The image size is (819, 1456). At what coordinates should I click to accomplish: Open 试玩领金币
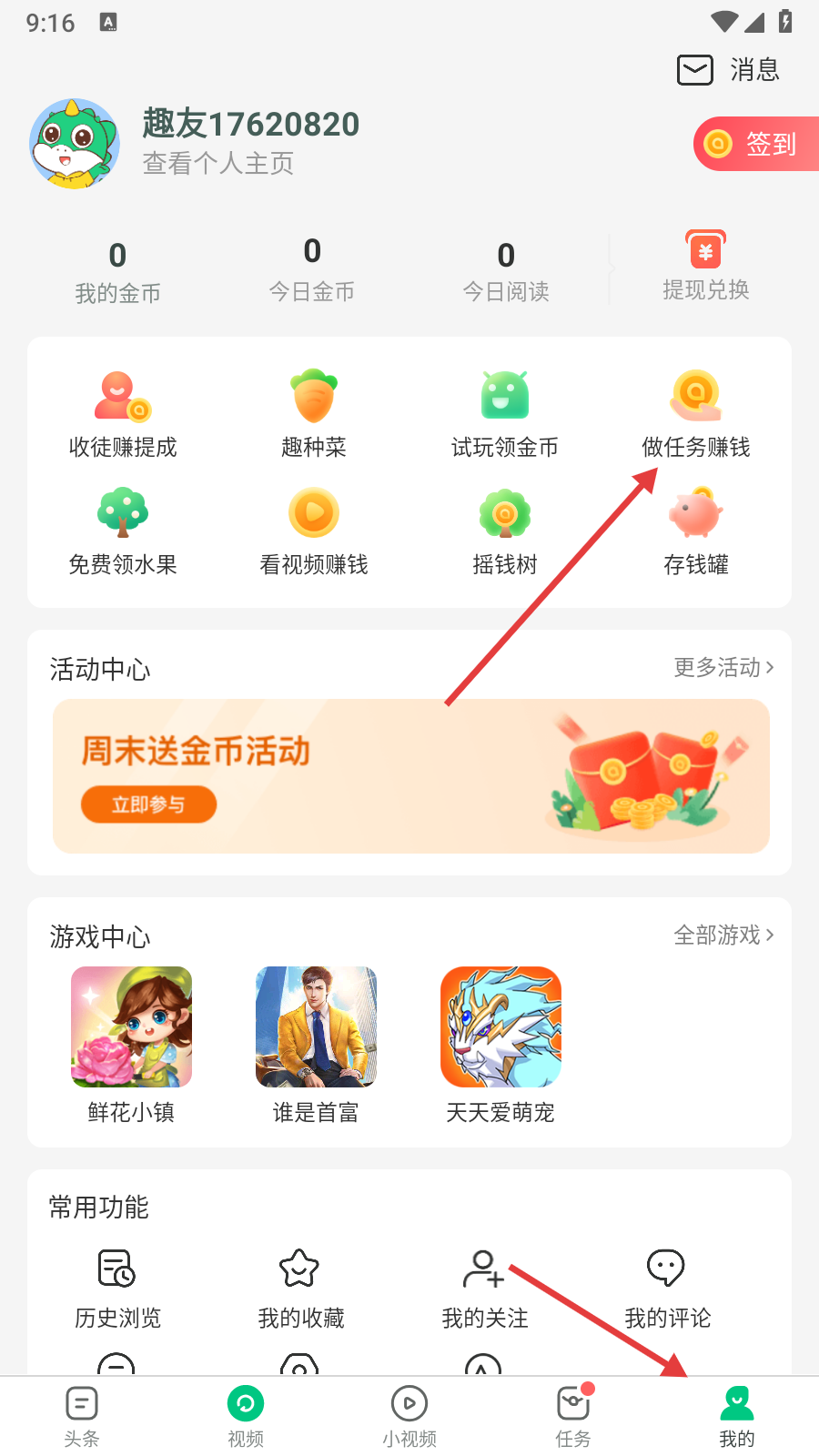[x=505, y=414]
